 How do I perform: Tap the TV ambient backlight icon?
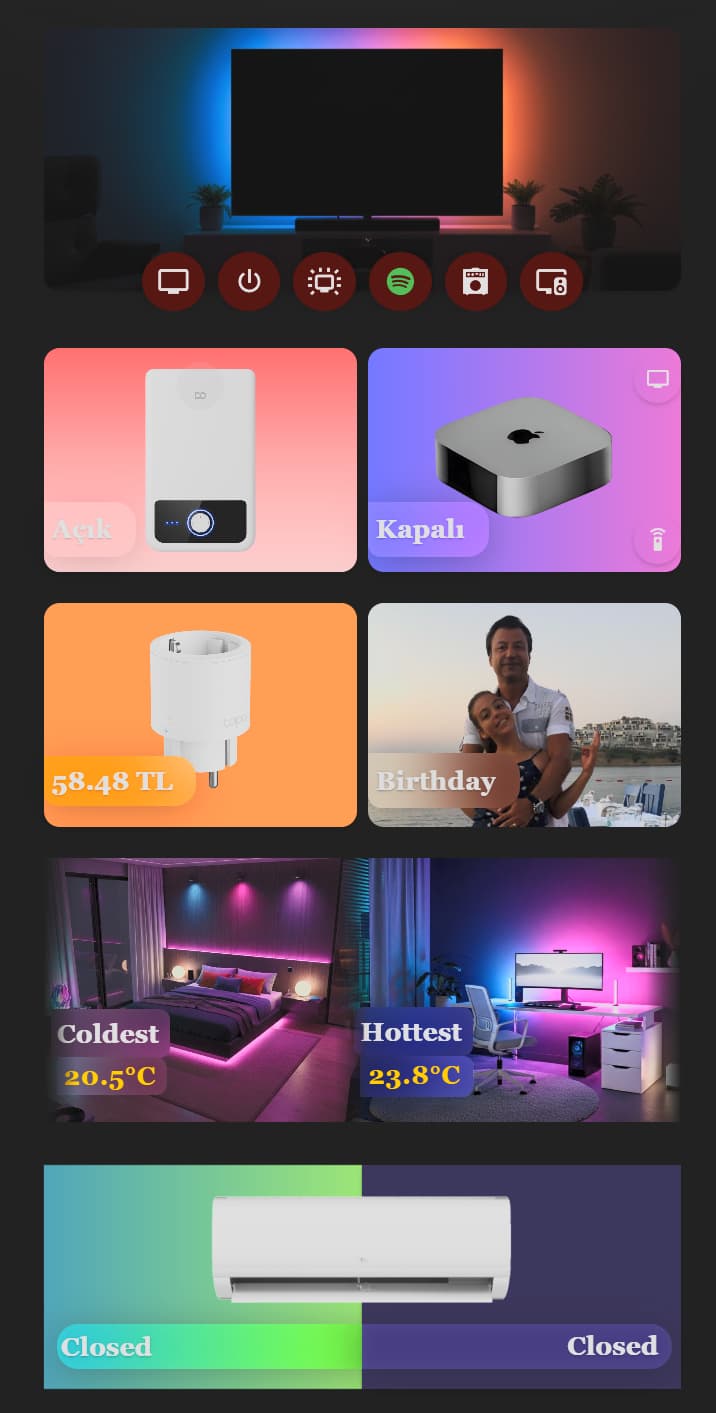click(x=324, y=282)
